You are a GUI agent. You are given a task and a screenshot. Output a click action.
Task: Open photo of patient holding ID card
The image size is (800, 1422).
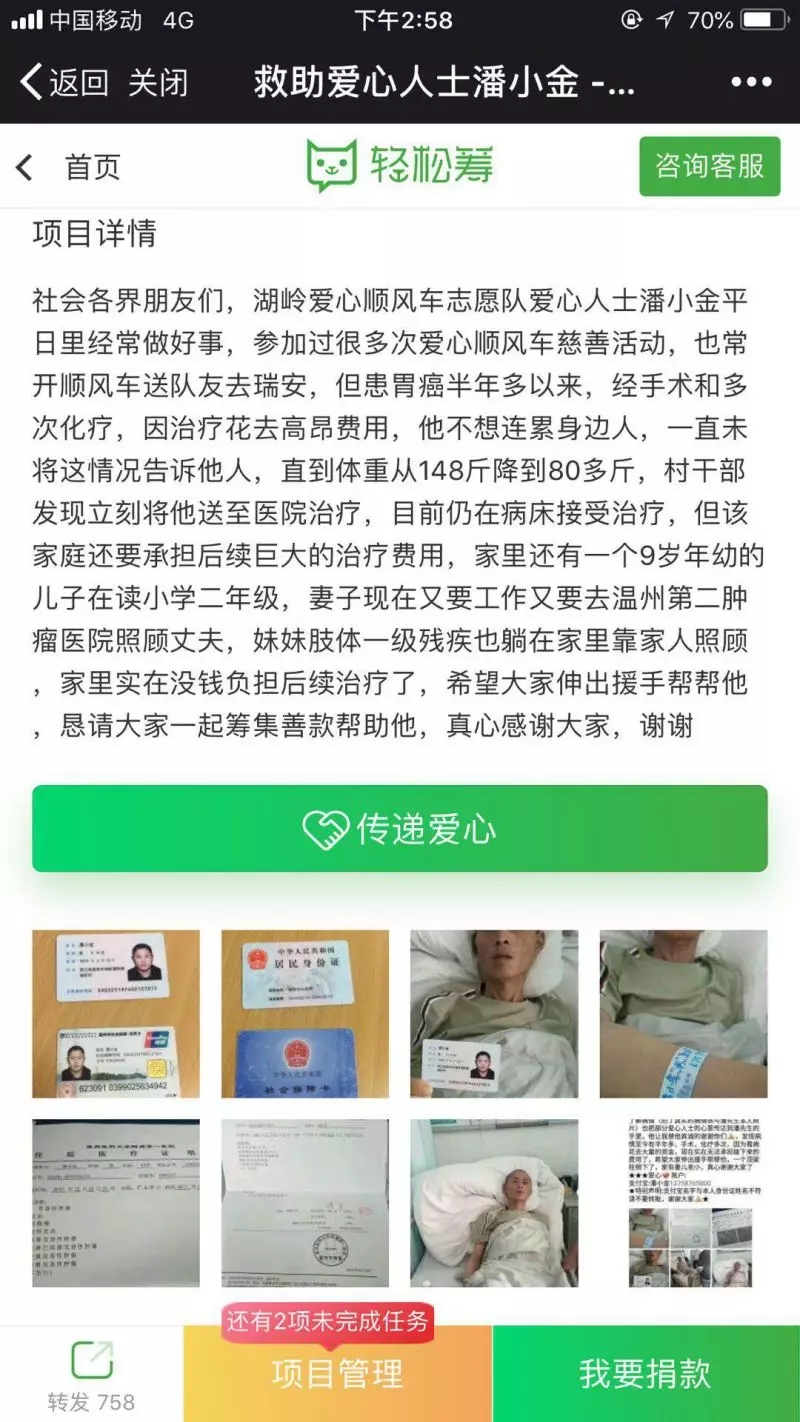coord(494,1014)
